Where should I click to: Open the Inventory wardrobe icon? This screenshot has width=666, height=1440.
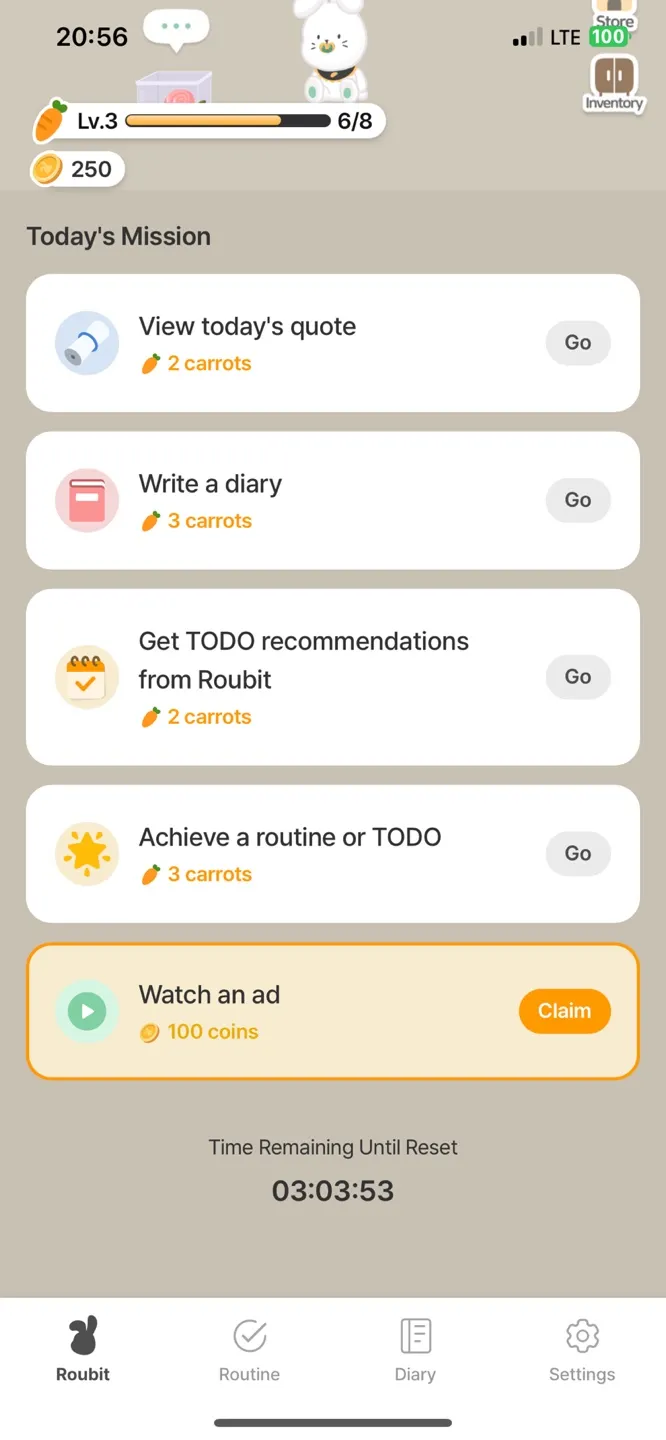[614, 82]
